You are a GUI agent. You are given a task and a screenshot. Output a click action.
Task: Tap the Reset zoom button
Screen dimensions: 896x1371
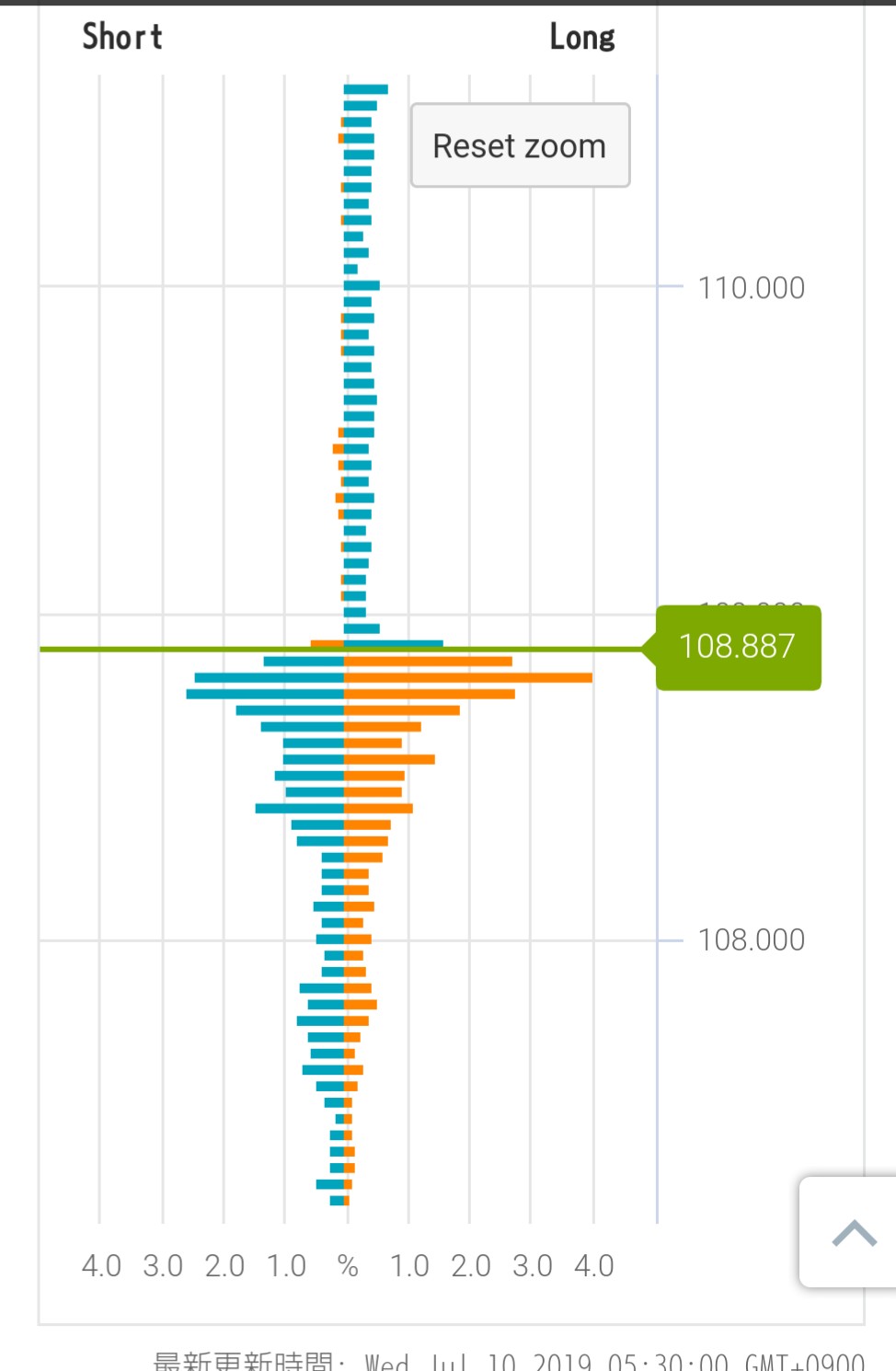pyautogui.click(x=520, y=145)
